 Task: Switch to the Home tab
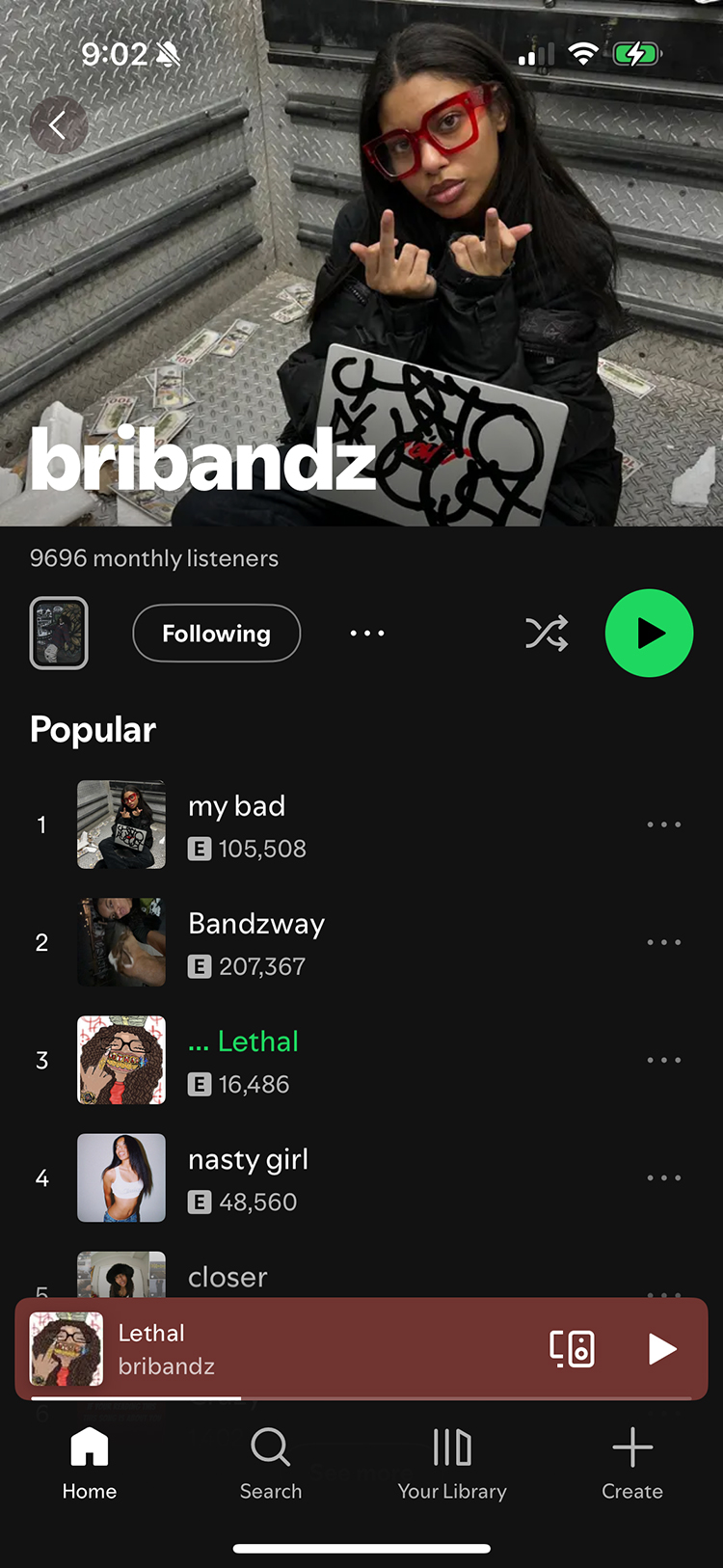(x=90, y=1464)
